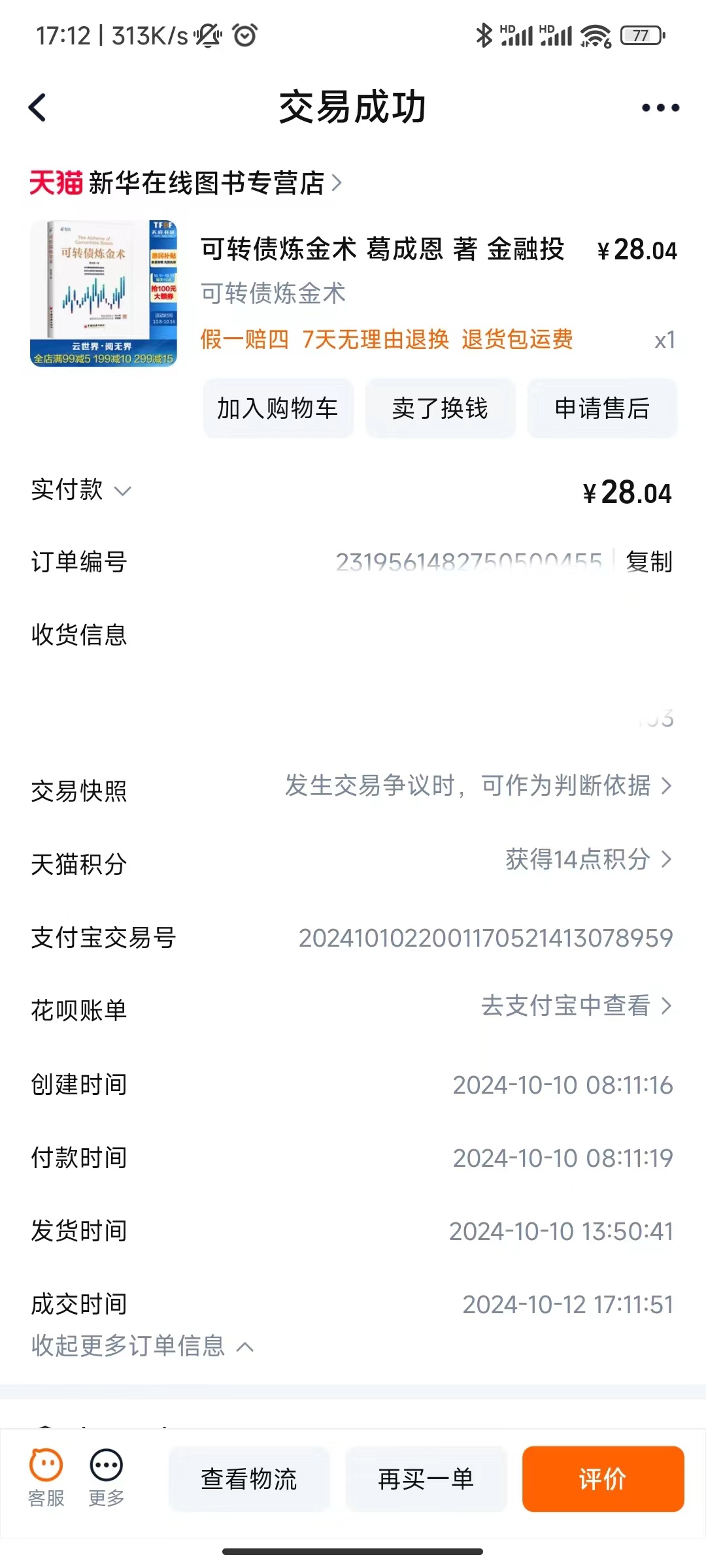Viewport: 706px width, 1568px height.
Task: Expand the 实付款 payment breakdown
Action: [x=82, y=490]
